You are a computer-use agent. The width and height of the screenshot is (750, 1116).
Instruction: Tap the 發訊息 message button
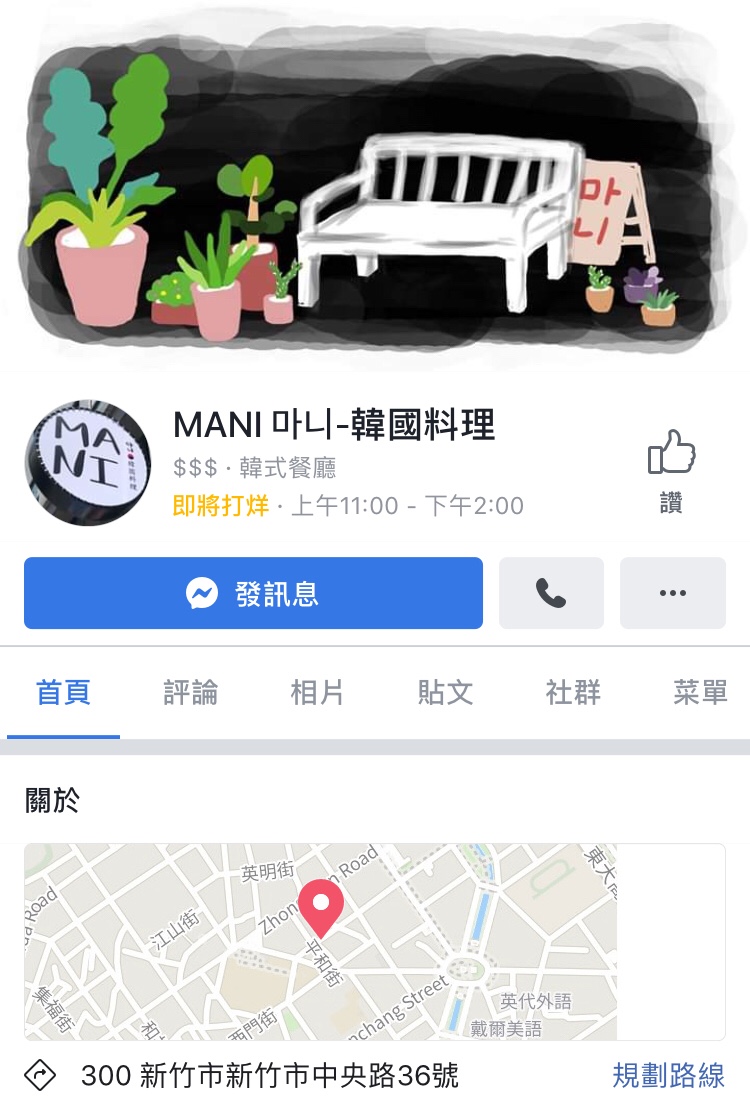(253, 593)
